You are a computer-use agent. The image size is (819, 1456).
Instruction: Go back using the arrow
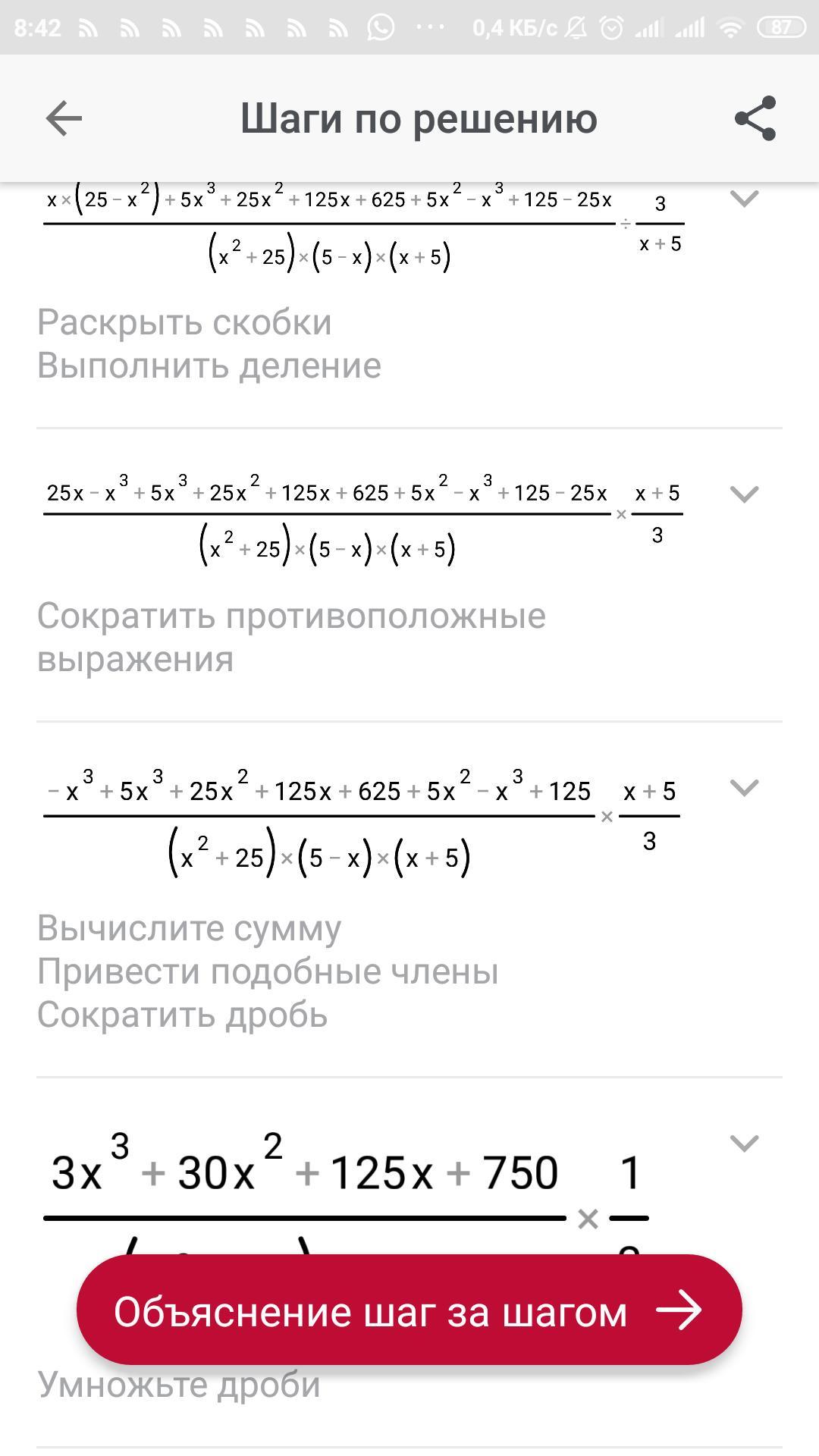click(64, 119)
